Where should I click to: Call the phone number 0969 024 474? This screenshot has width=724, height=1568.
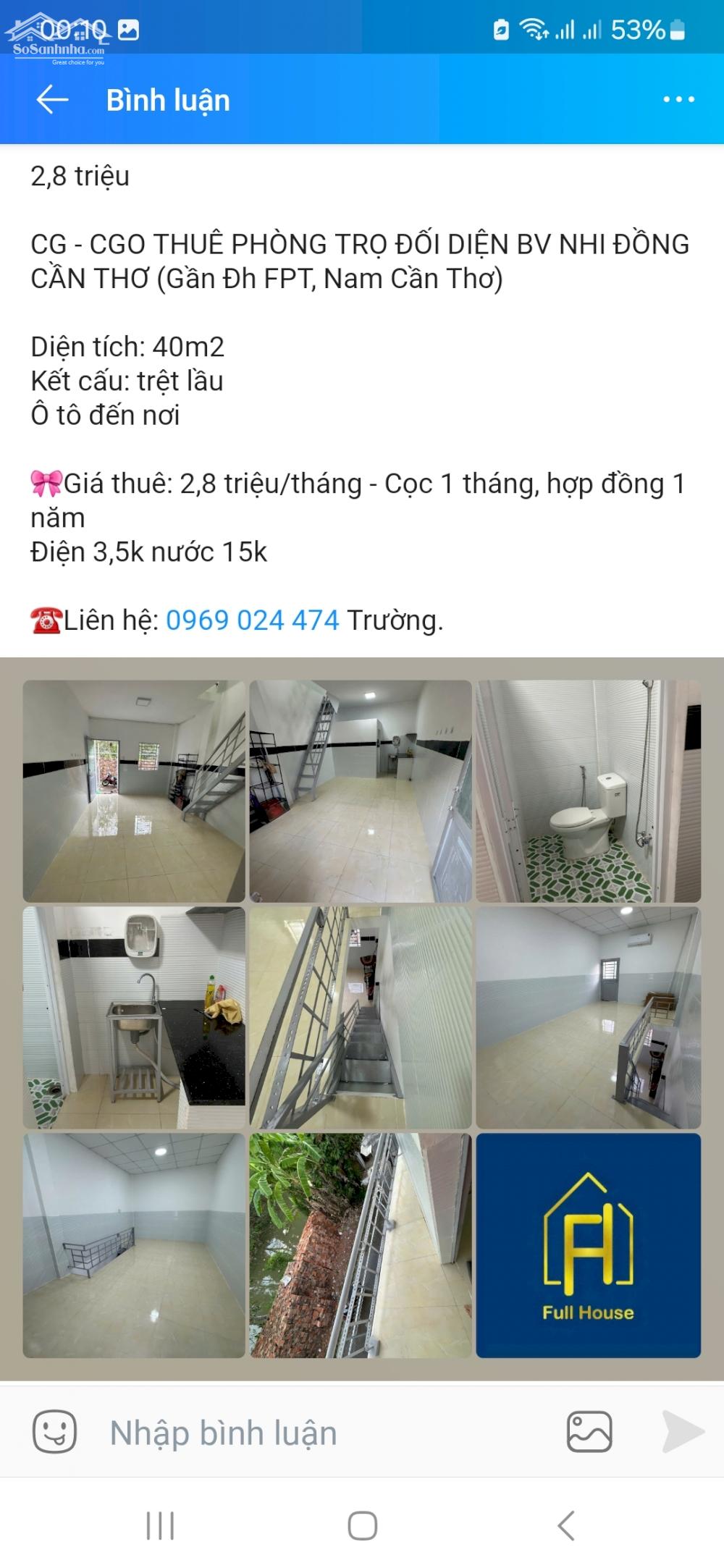[253, 620]
